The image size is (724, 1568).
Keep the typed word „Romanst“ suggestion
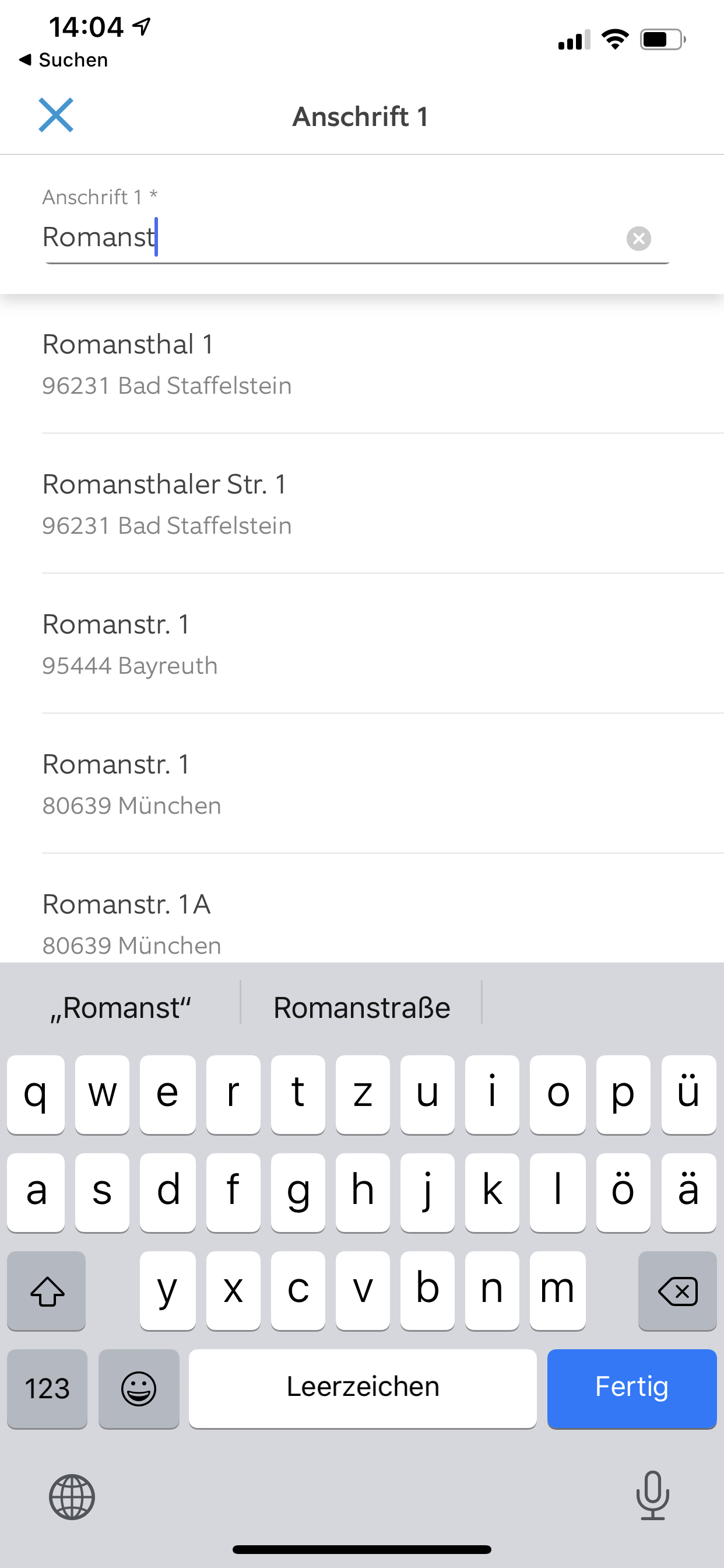[x=121, y=1008]
